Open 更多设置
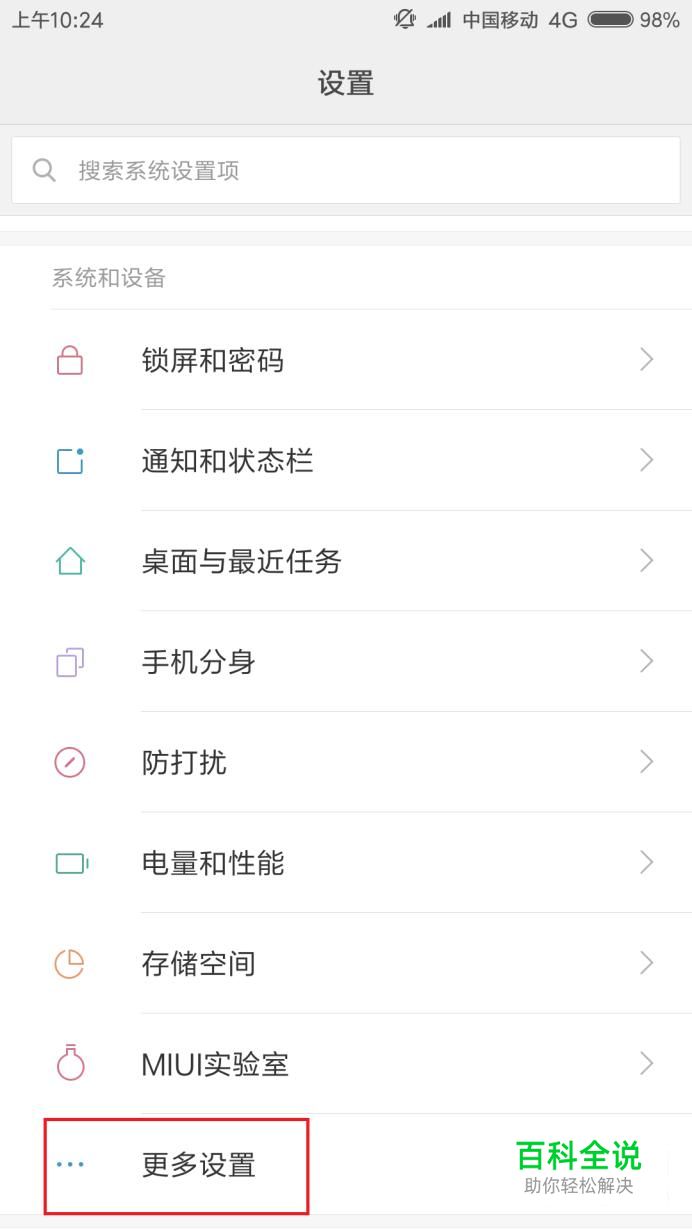The image size is (692, 1230). click(199, 1165)
